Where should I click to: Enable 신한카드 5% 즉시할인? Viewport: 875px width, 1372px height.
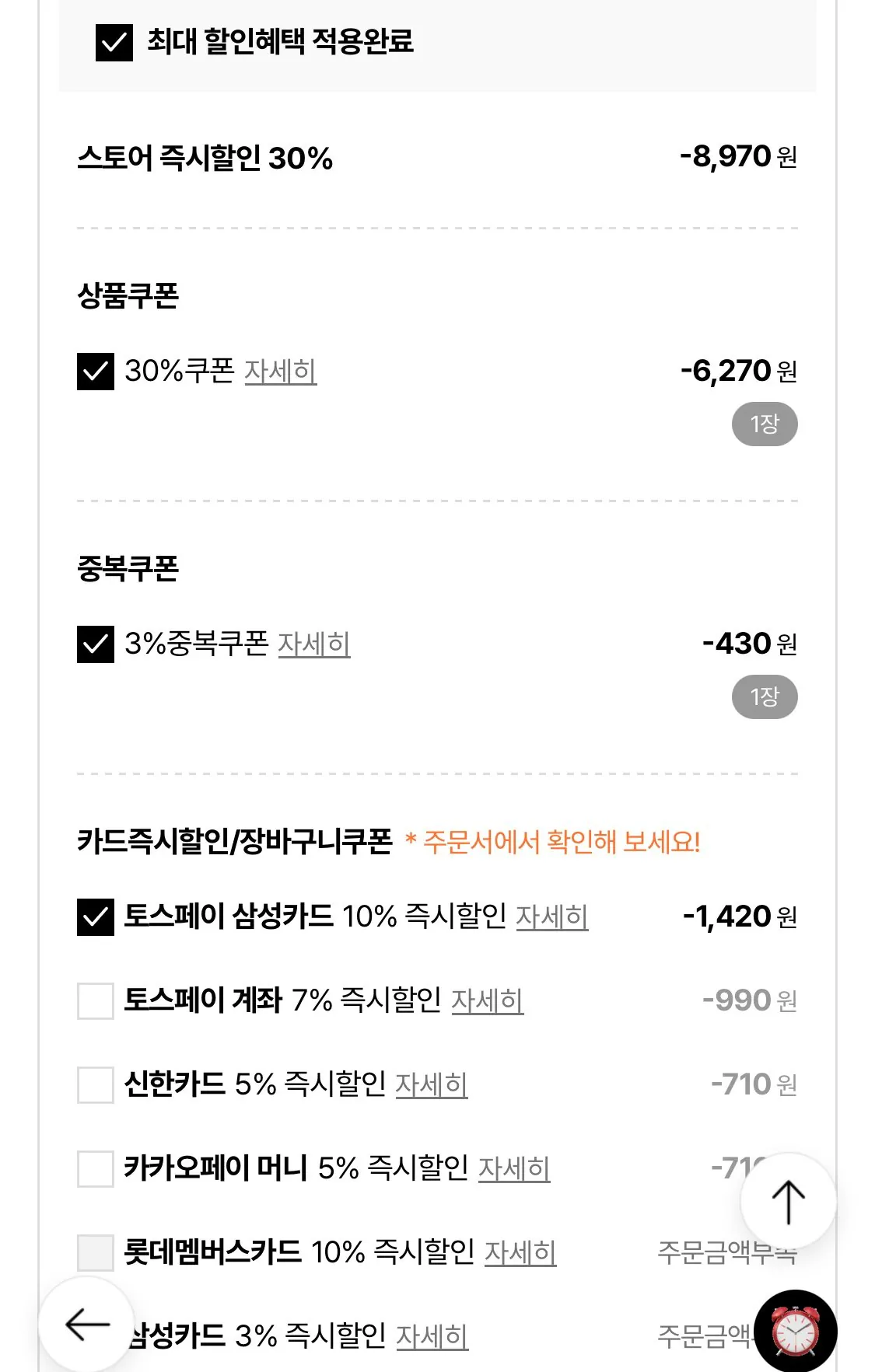click(95, 1084)
